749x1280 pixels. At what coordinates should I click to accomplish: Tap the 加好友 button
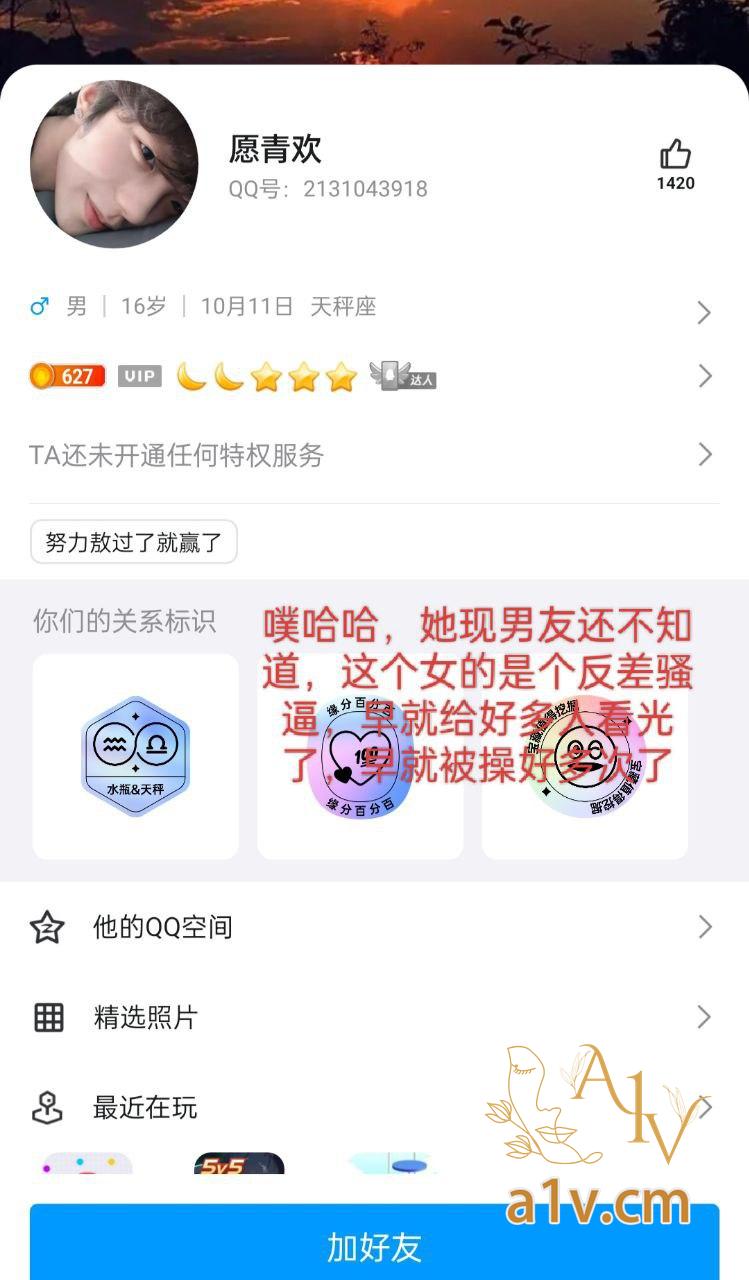pos(374,1246)
